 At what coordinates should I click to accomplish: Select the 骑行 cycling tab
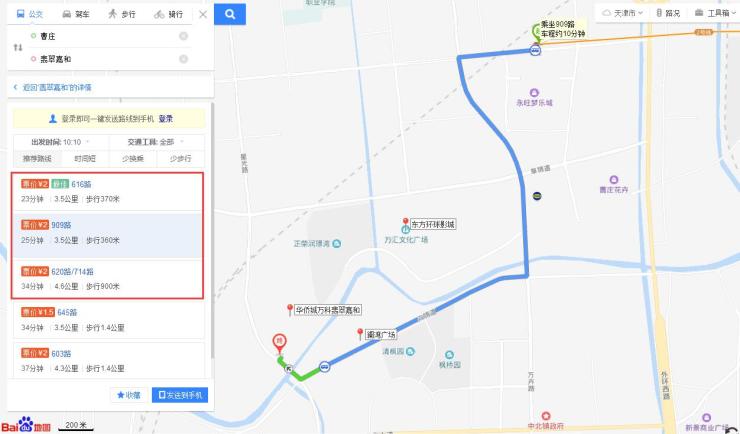click(168, 14)
